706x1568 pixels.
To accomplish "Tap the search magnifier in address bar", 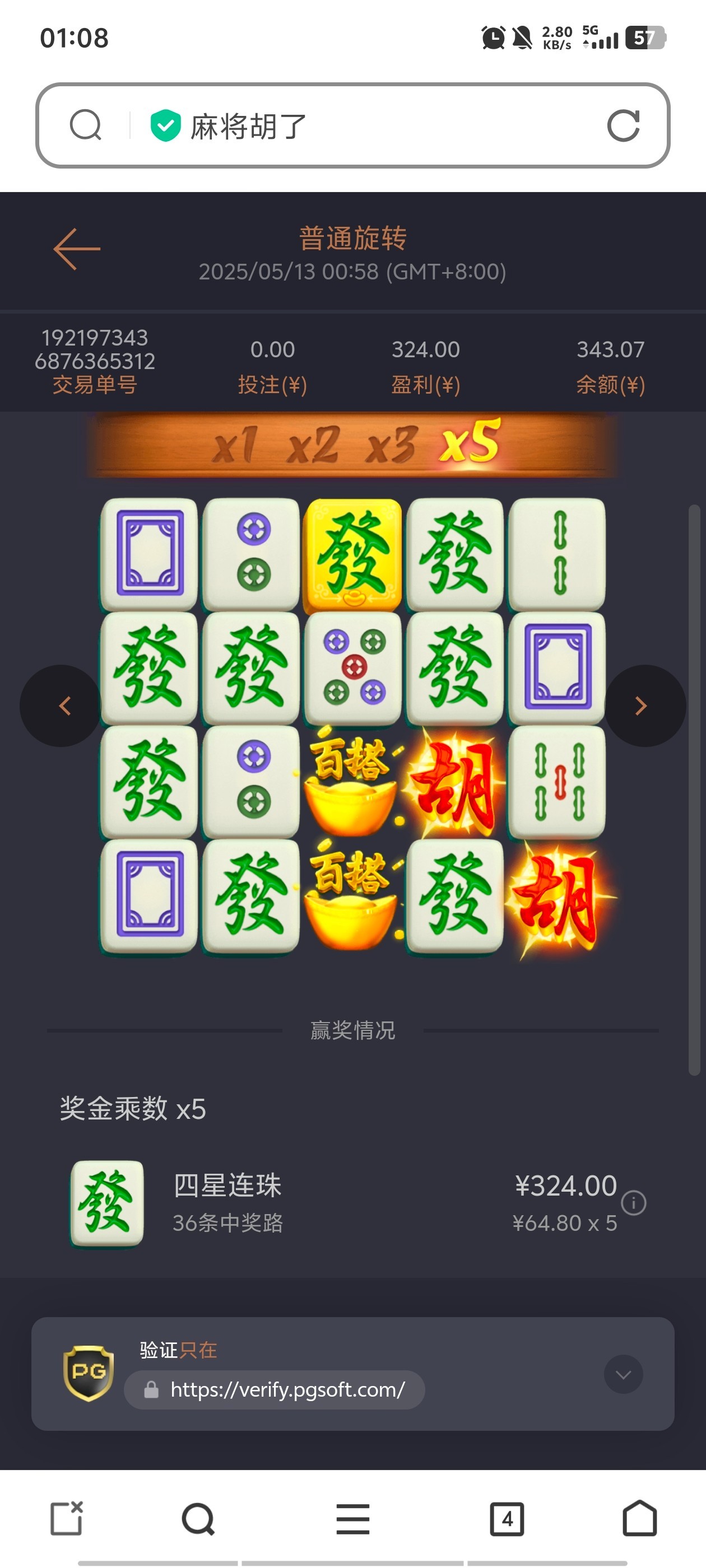I will [x=85, y=125].
